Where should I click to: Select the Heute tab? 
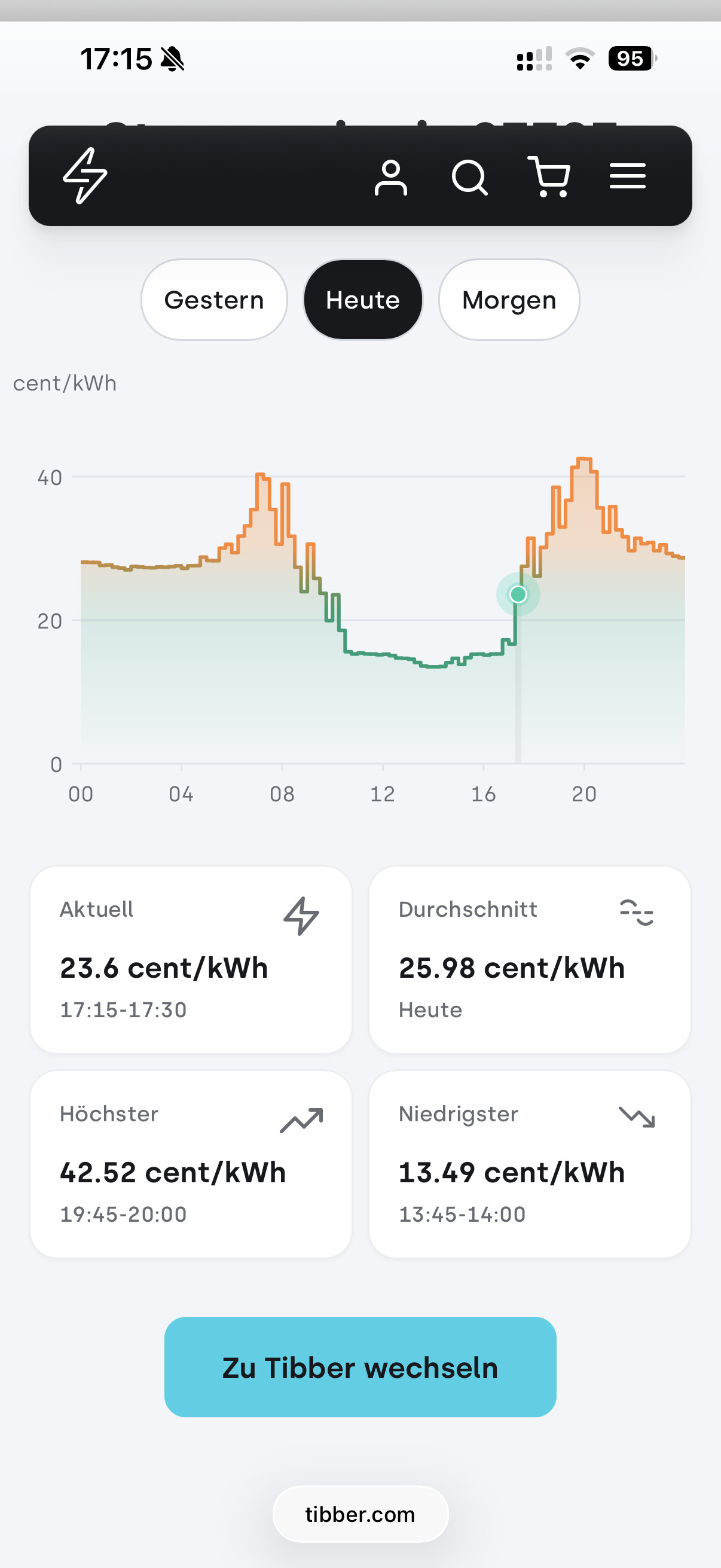tap(363, 300)
